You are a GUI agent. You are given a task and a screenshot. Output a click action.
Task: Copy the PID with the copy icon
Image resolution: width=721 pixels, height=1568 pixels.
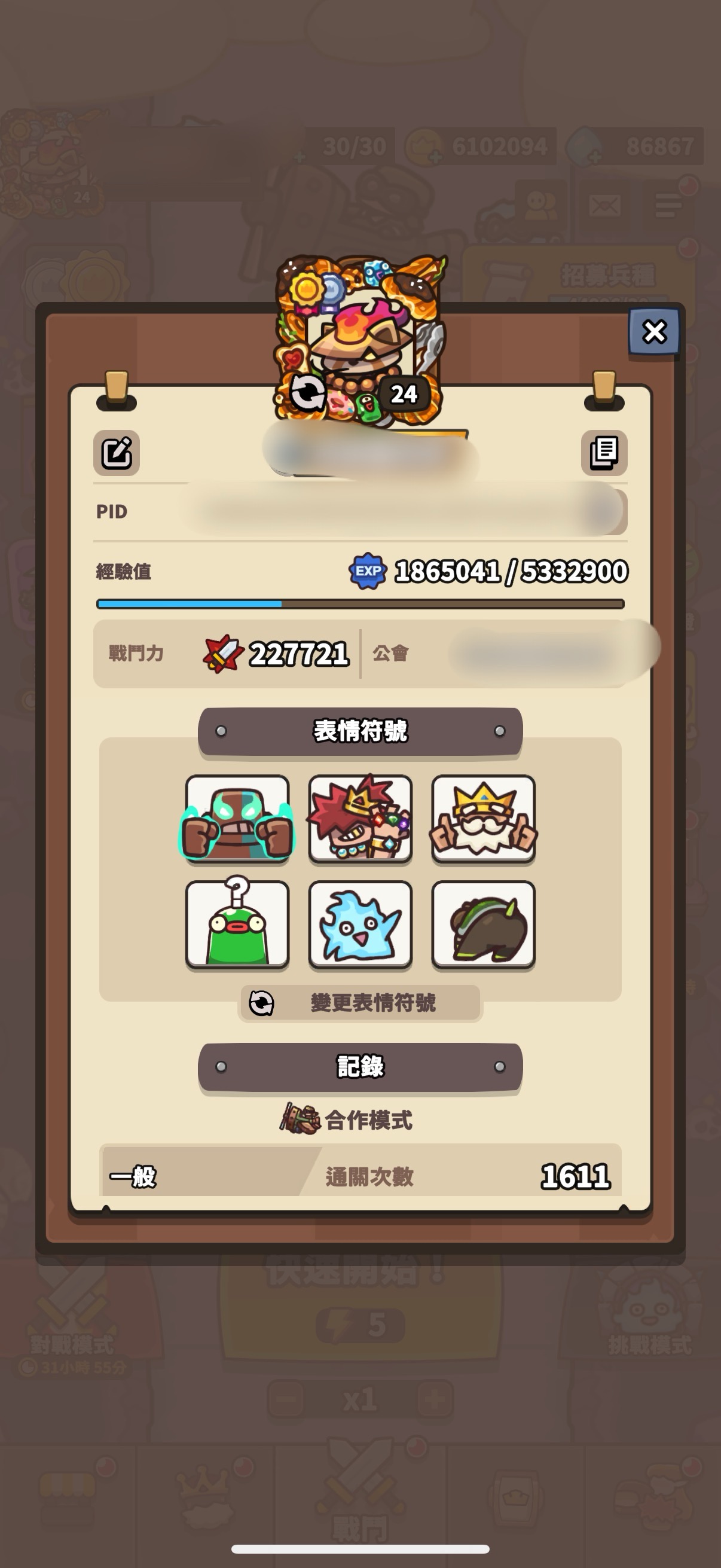604,452
